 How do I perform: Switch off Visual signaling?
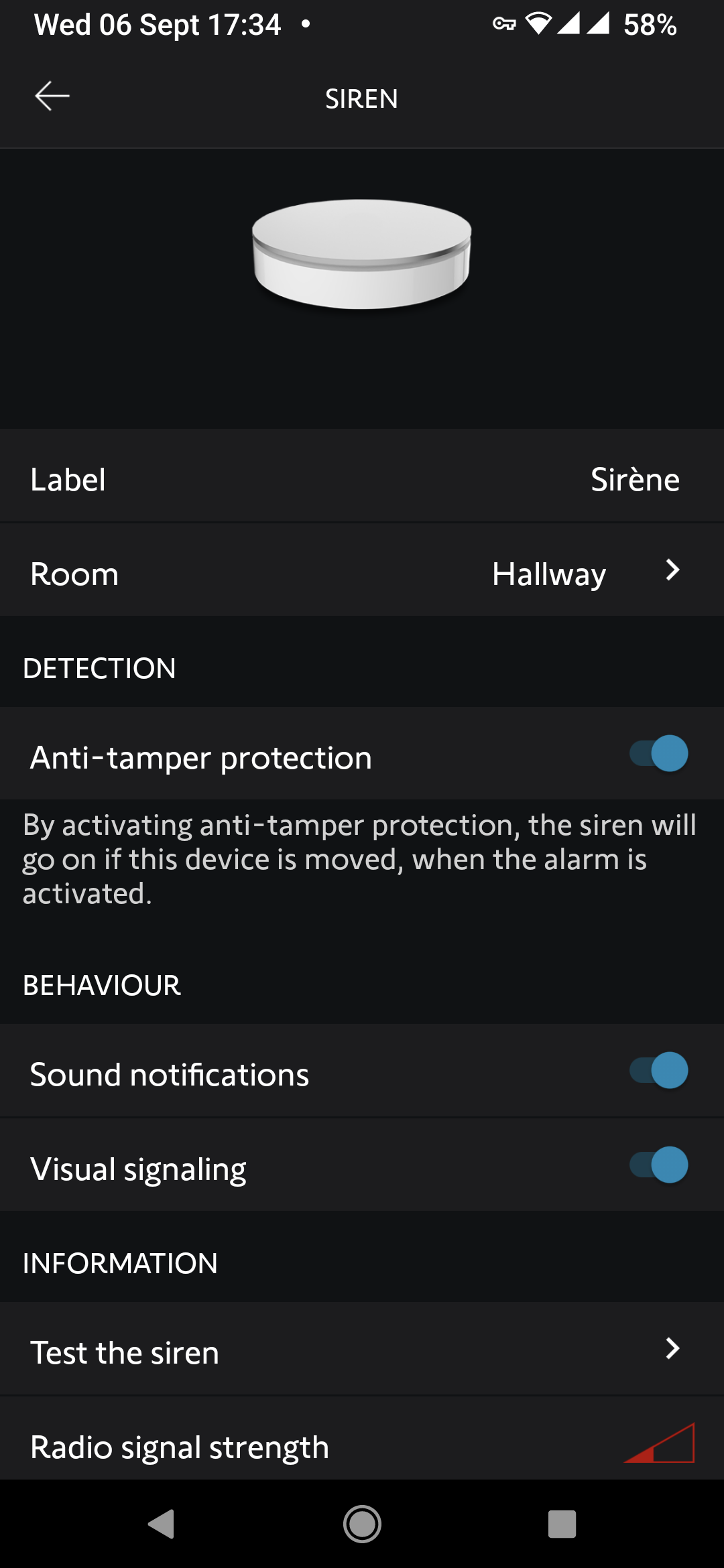(x=659, y=1165)
